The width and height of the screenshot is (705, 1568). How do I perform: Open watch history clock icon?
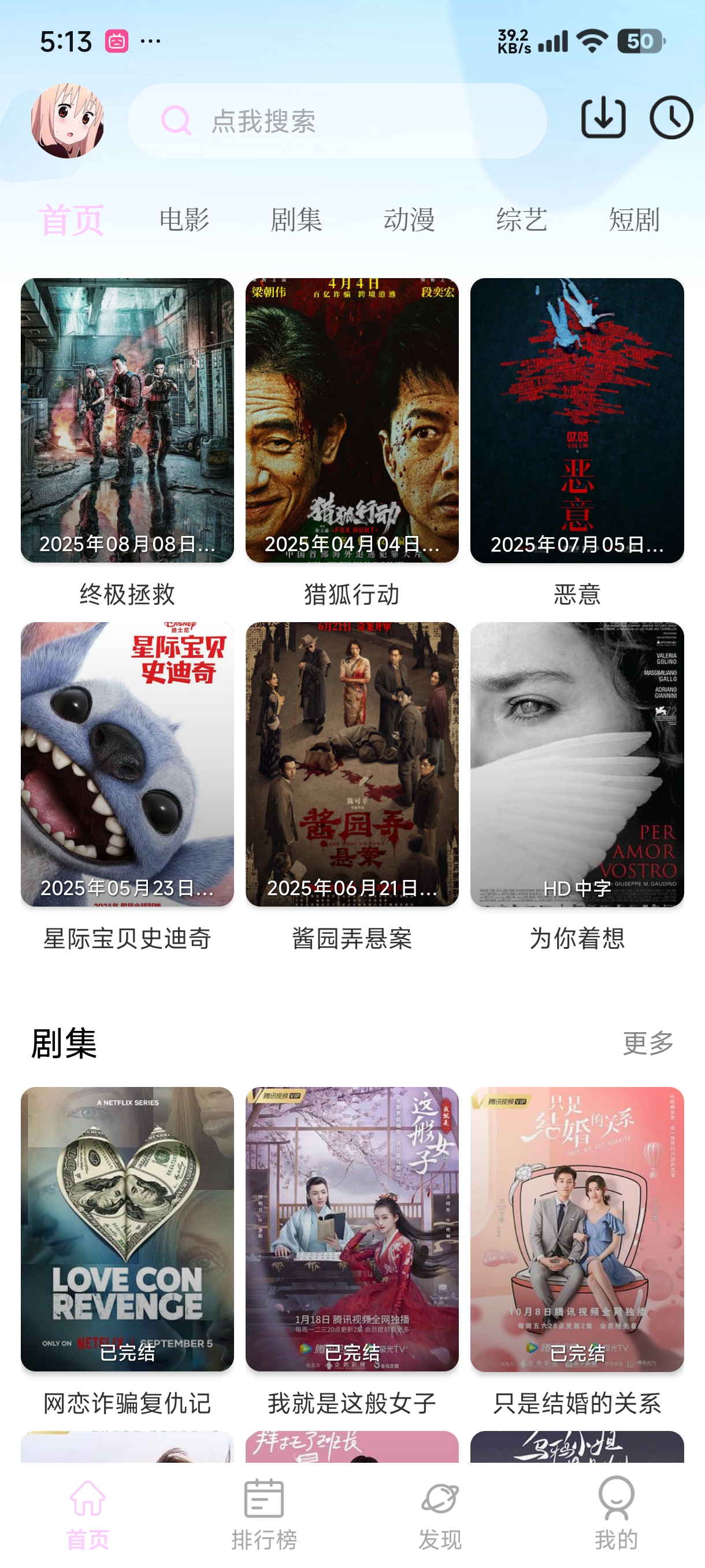pyautogui.click(x=671, y=118)
